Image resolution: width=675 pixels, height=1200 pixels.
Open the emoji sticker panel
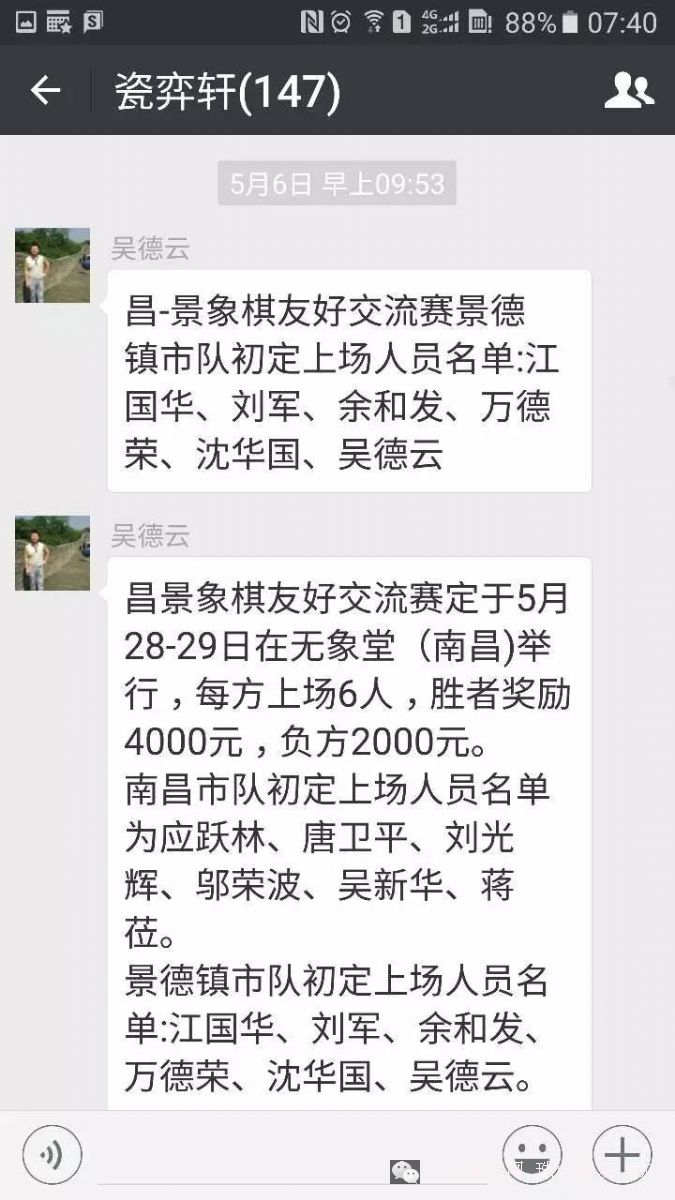coord(531,1155)
